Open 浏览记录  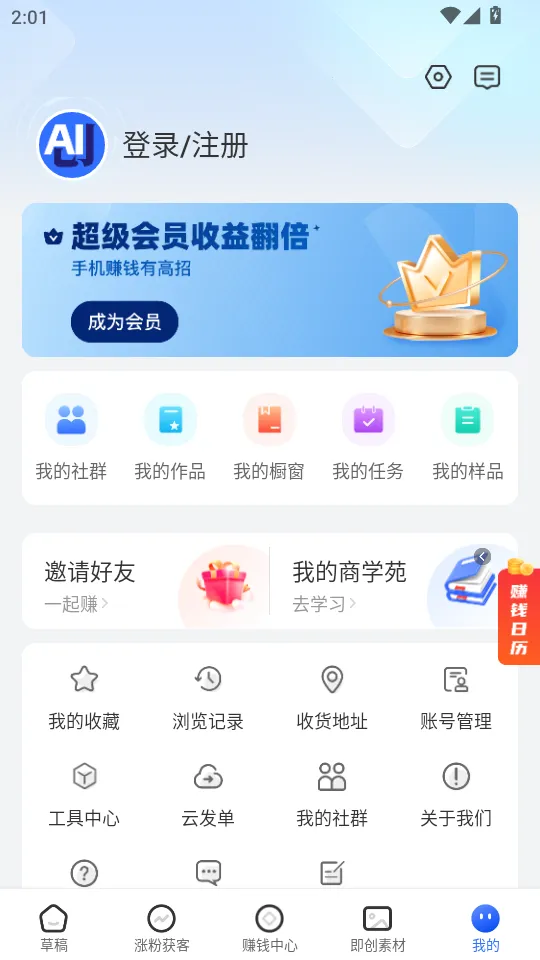coord(208,699)
